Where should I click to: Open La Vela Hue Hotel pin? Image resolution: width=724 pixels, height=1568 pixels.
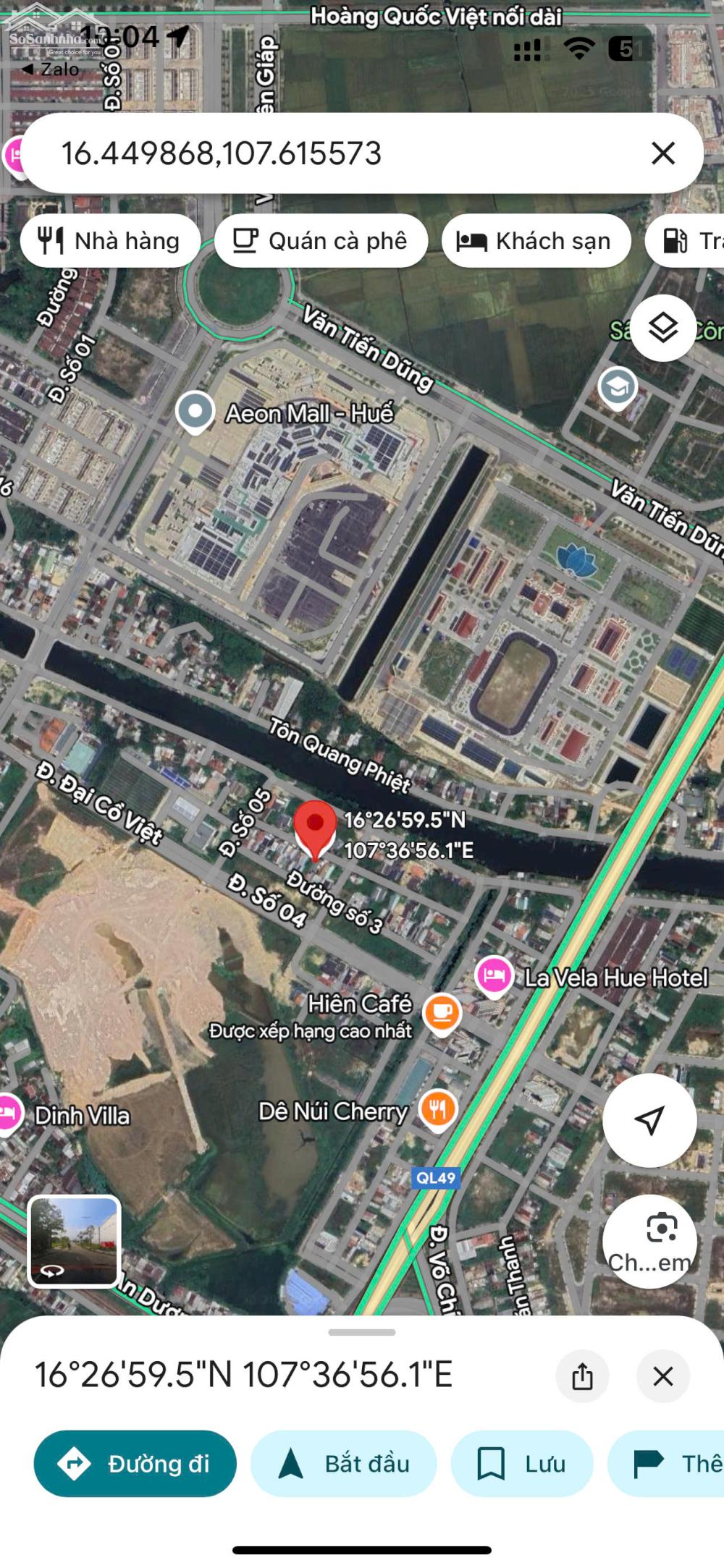pyautogui.click(x=494, y=975)
